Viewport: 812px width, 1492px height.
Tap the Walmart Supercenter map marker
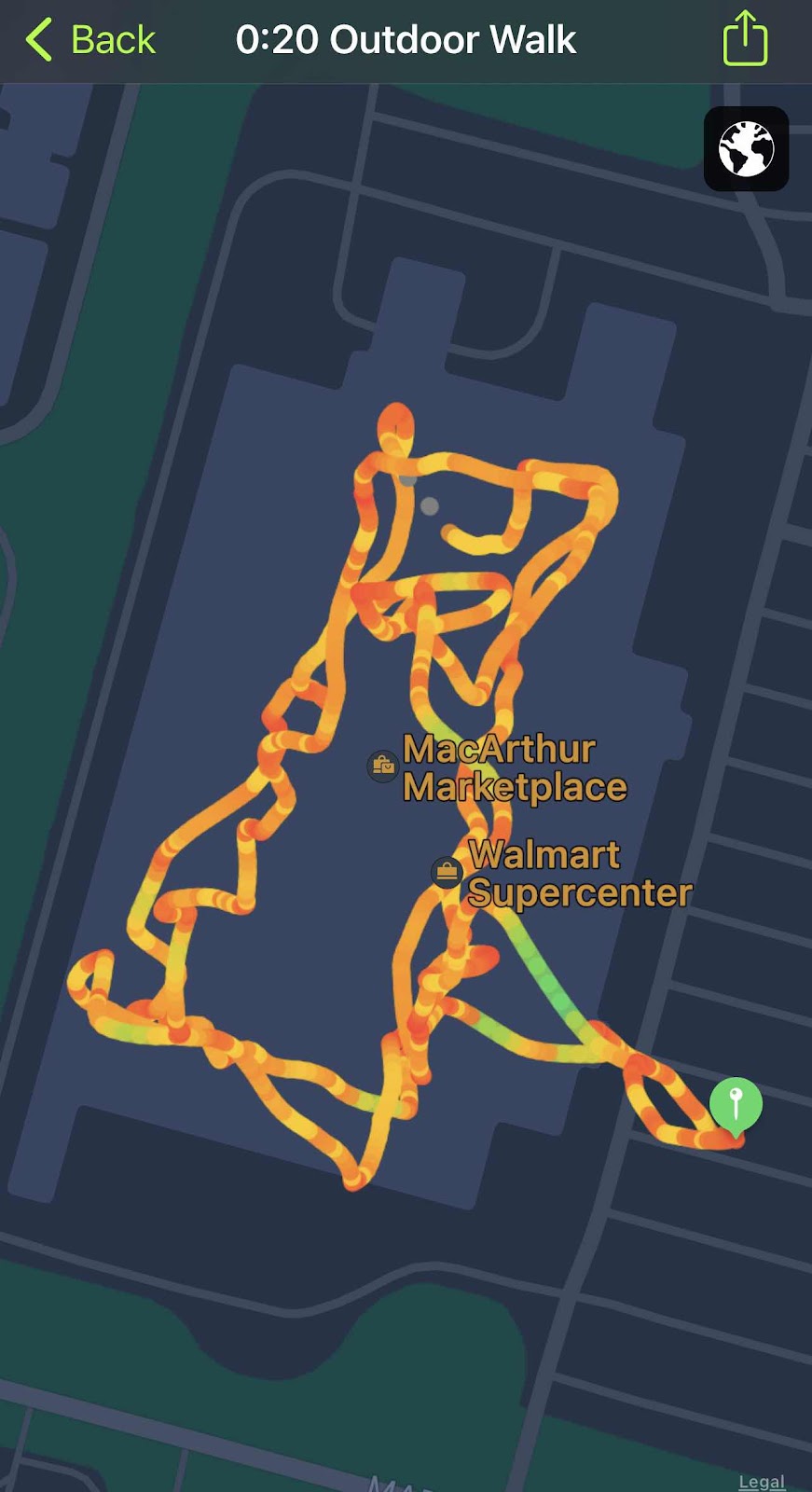[447, 872]
